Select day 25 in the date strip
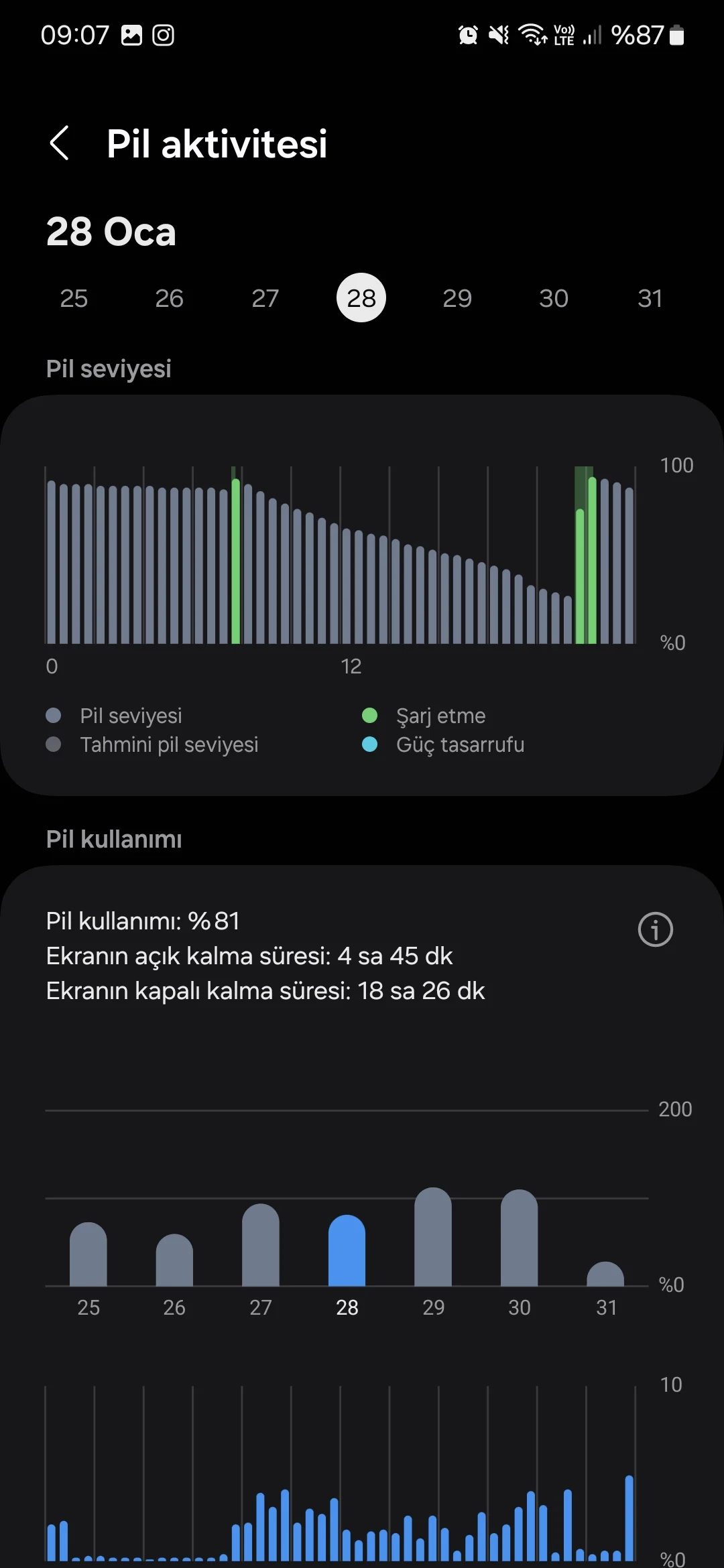724x1568 pixels. 74,298
